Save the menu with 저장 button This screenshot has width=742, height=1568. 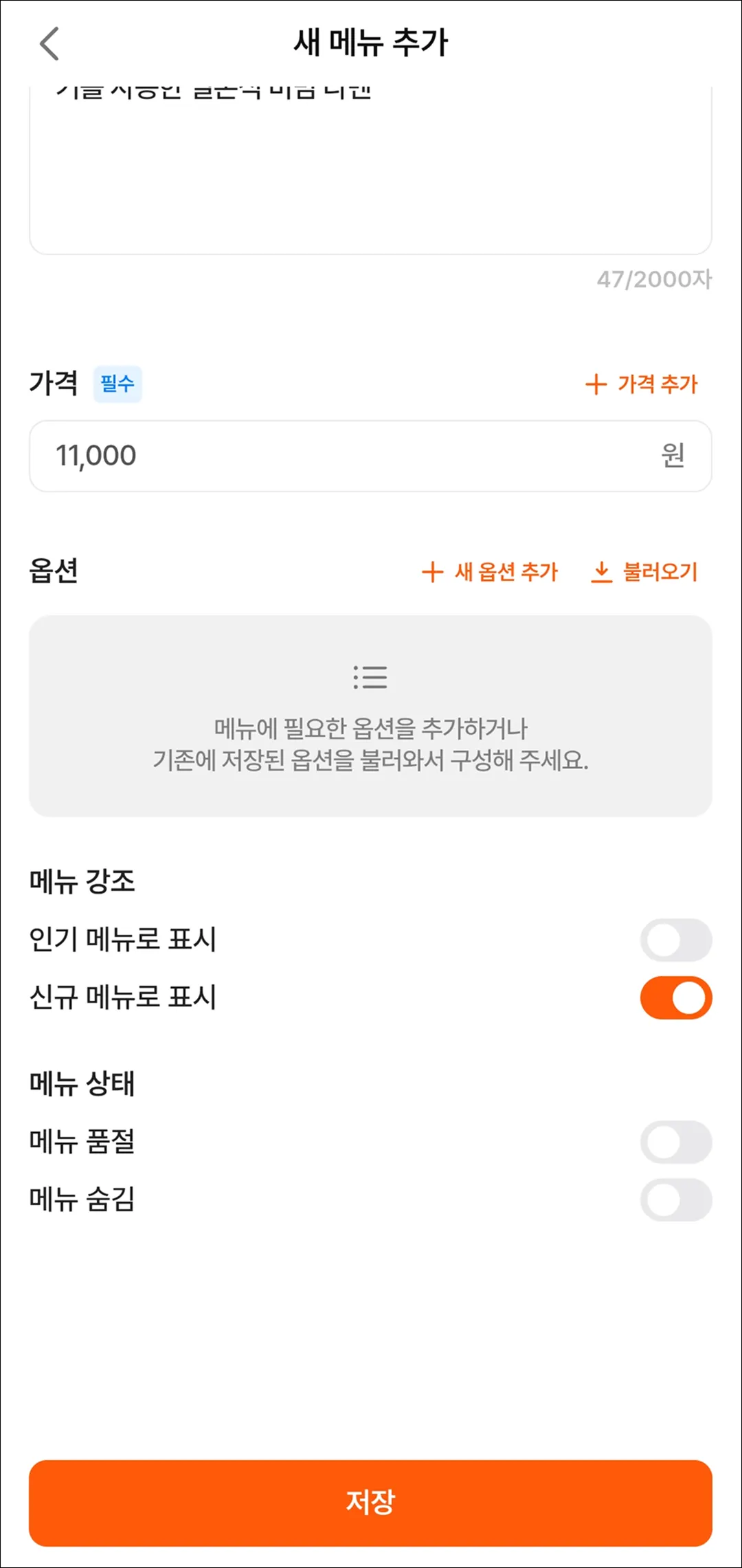click(x=370, y=1502)
